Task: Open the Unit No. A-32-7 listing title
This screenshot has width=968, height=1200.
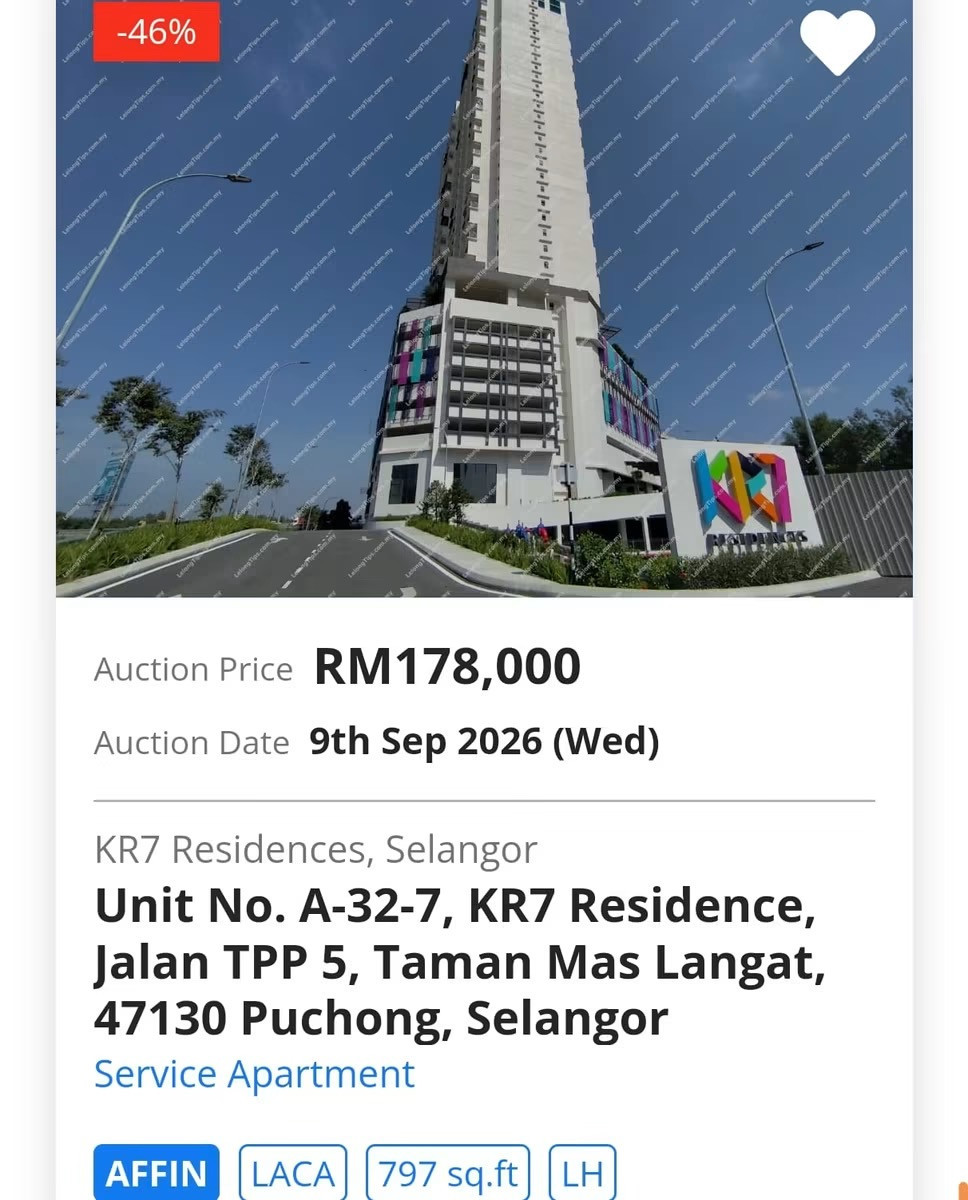Action: [460, 962]
